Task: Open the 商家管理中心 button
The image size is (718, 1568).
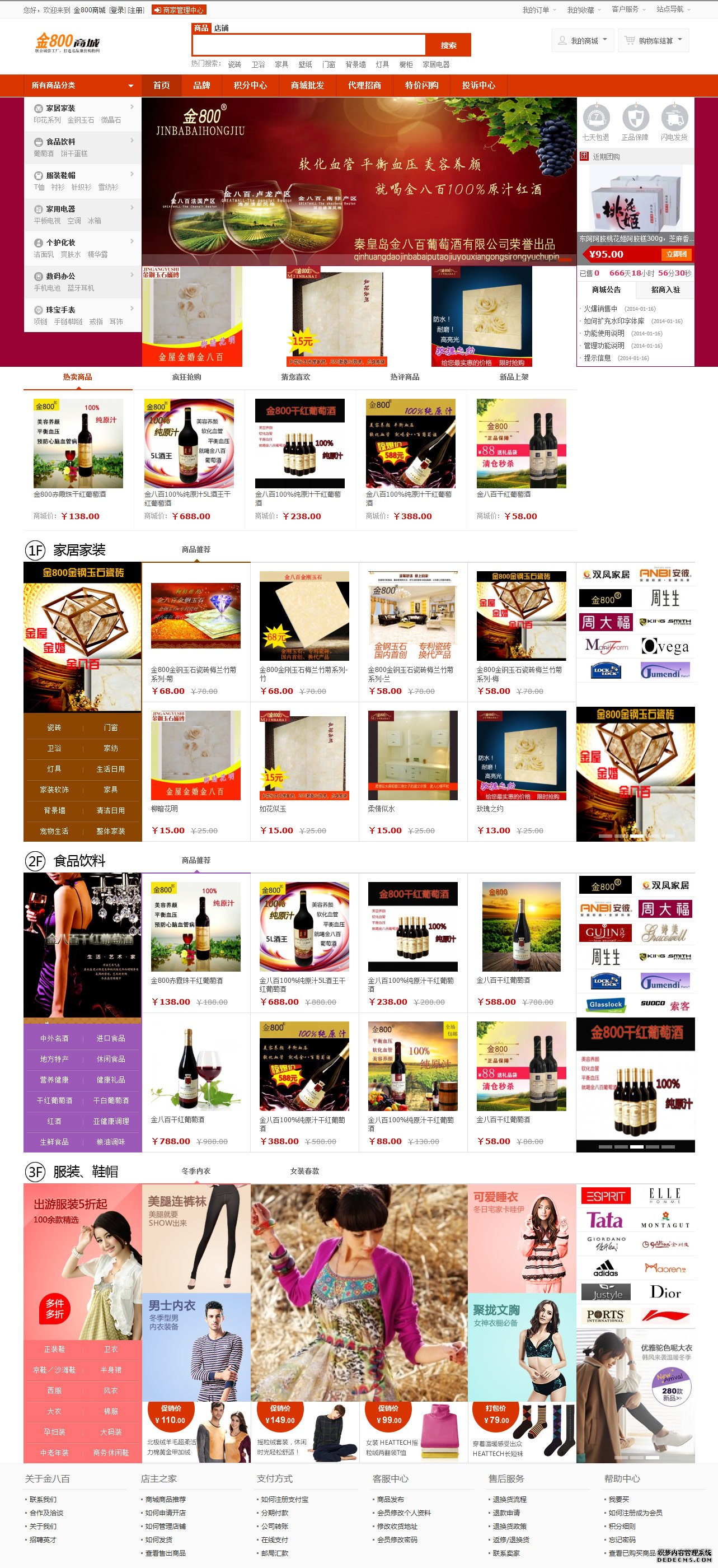Action: pos(179,10)
